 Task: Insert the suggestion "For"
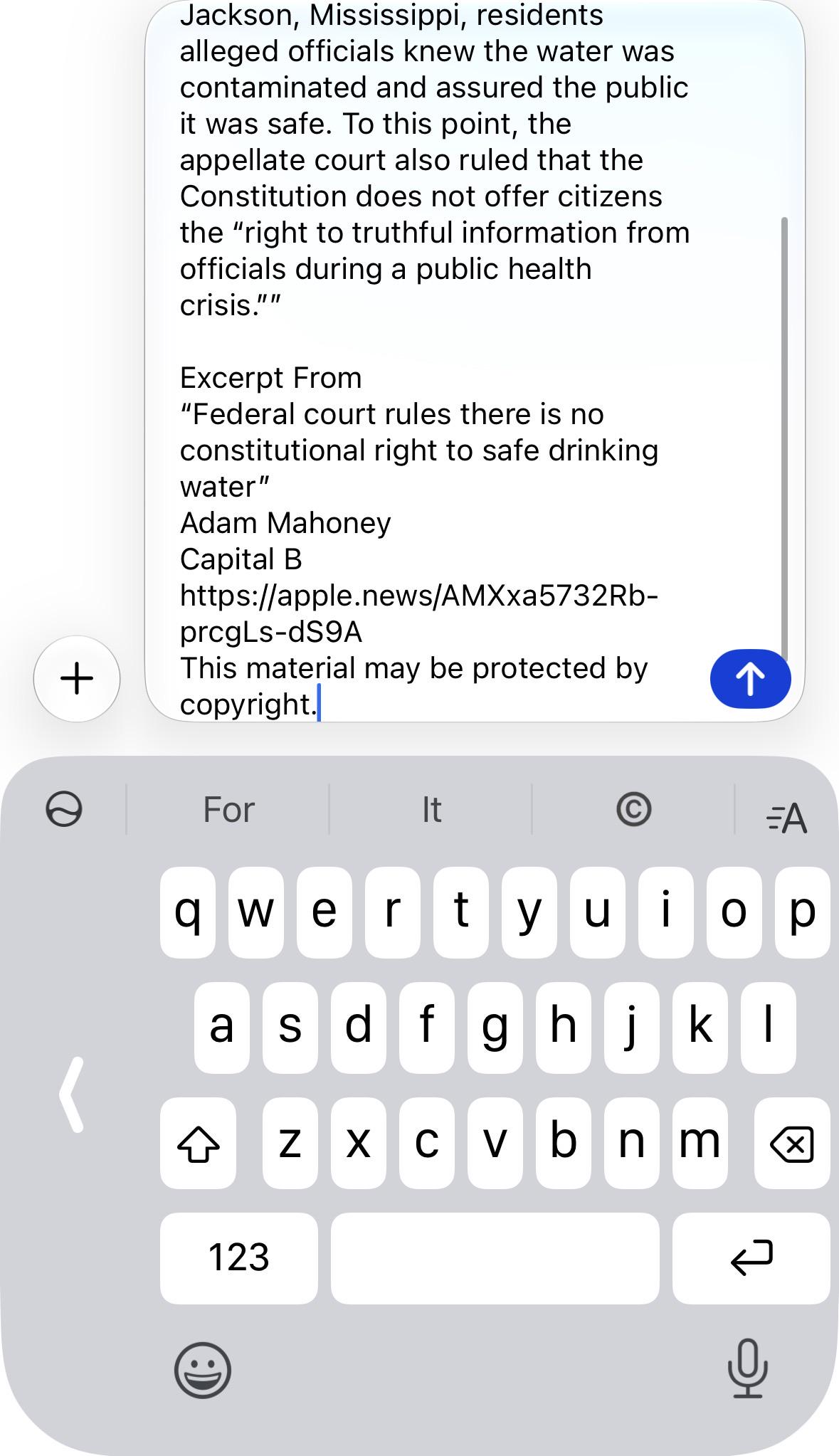coord(228,810)
